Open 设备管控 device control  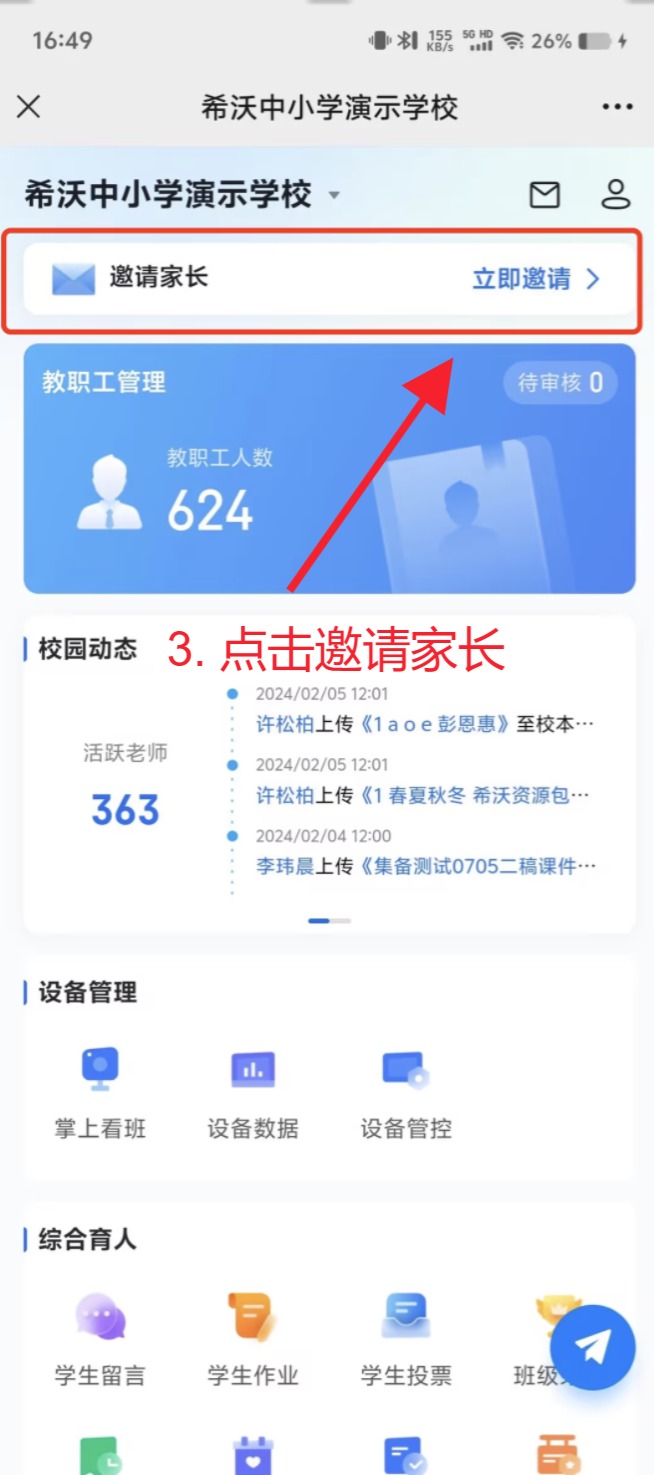pyautogui.click(x=406, y=1092)
